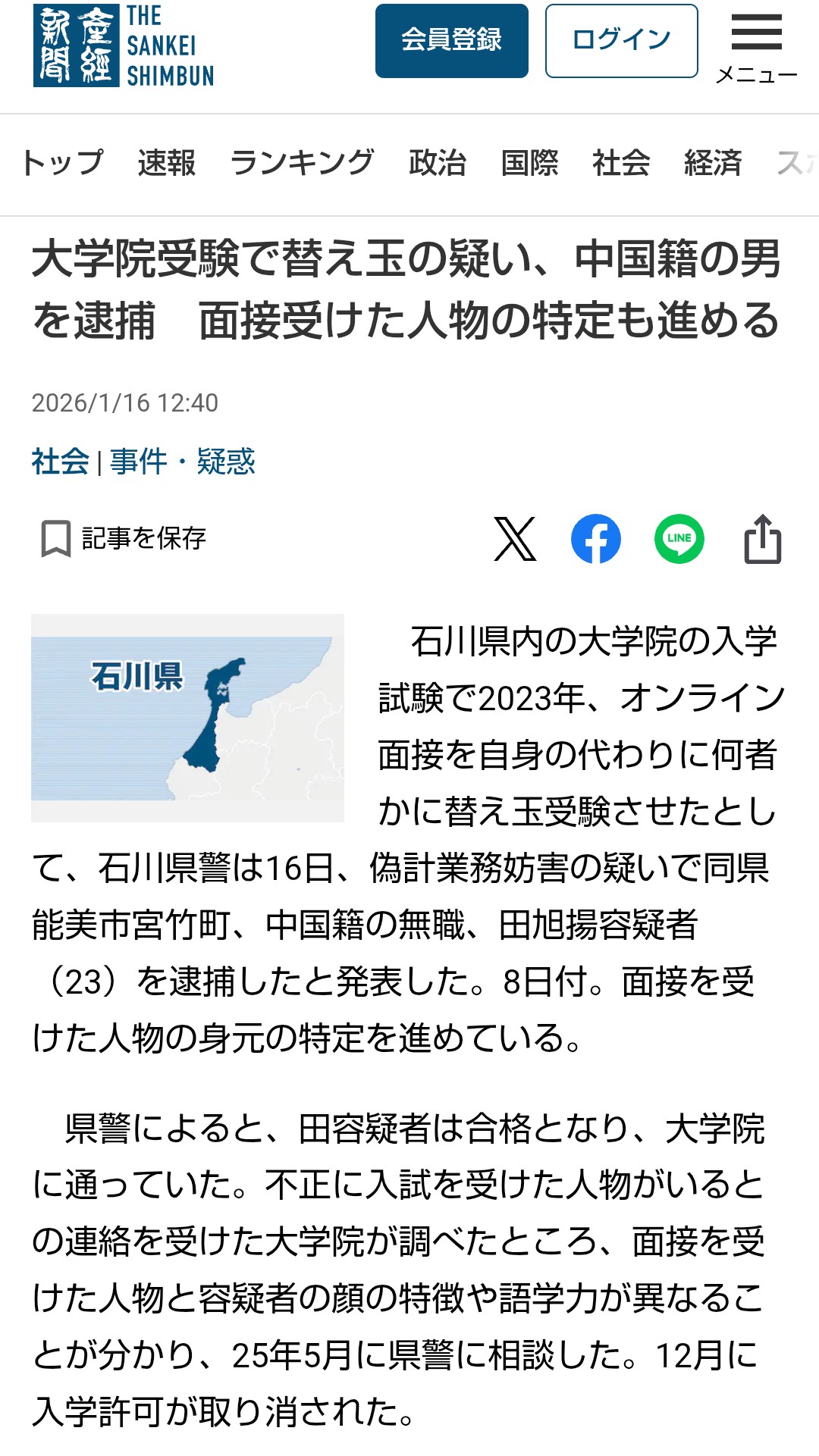Viewport: 819px width, 1456px height.
Task: Tap the 会員登録 button
Action: (x=451, y=41)
